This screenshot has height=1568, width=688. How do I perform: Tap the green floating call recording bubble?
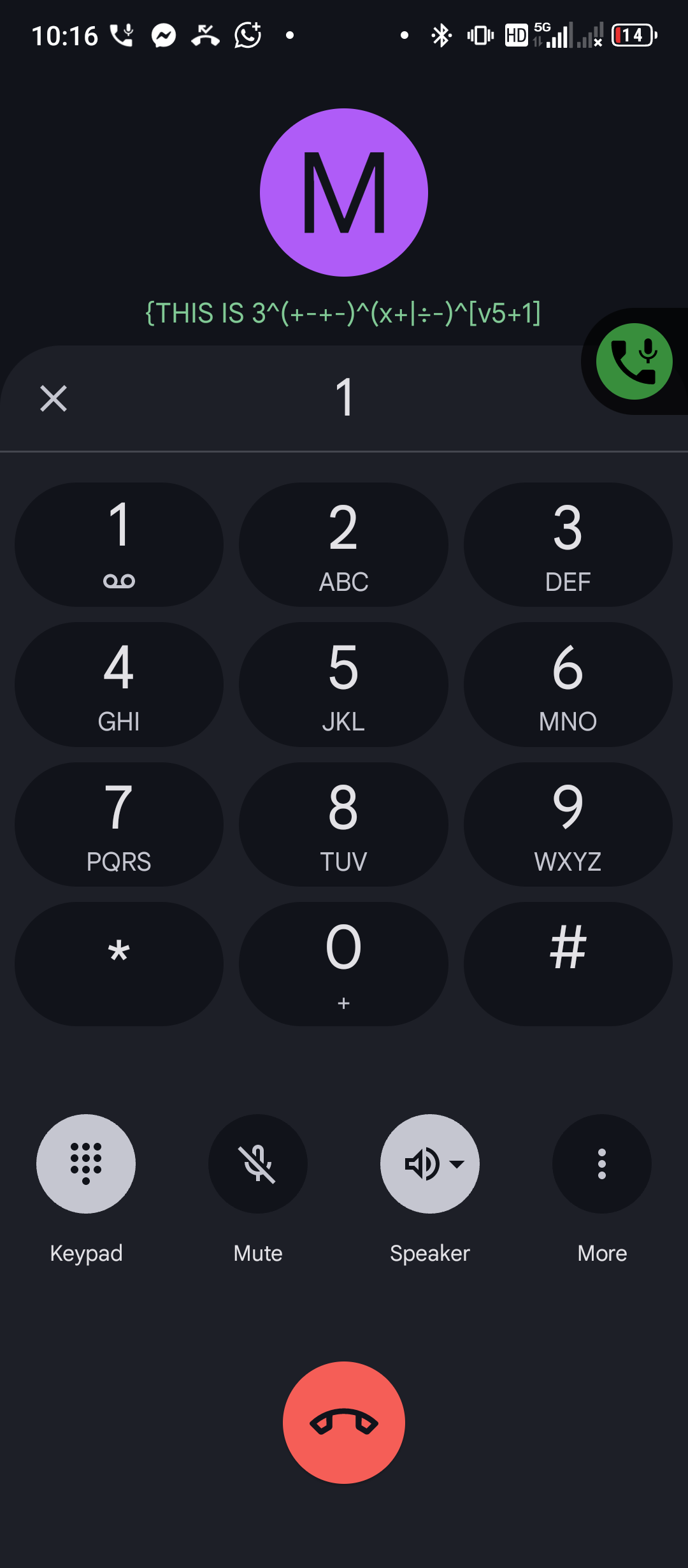click(634, 361)
